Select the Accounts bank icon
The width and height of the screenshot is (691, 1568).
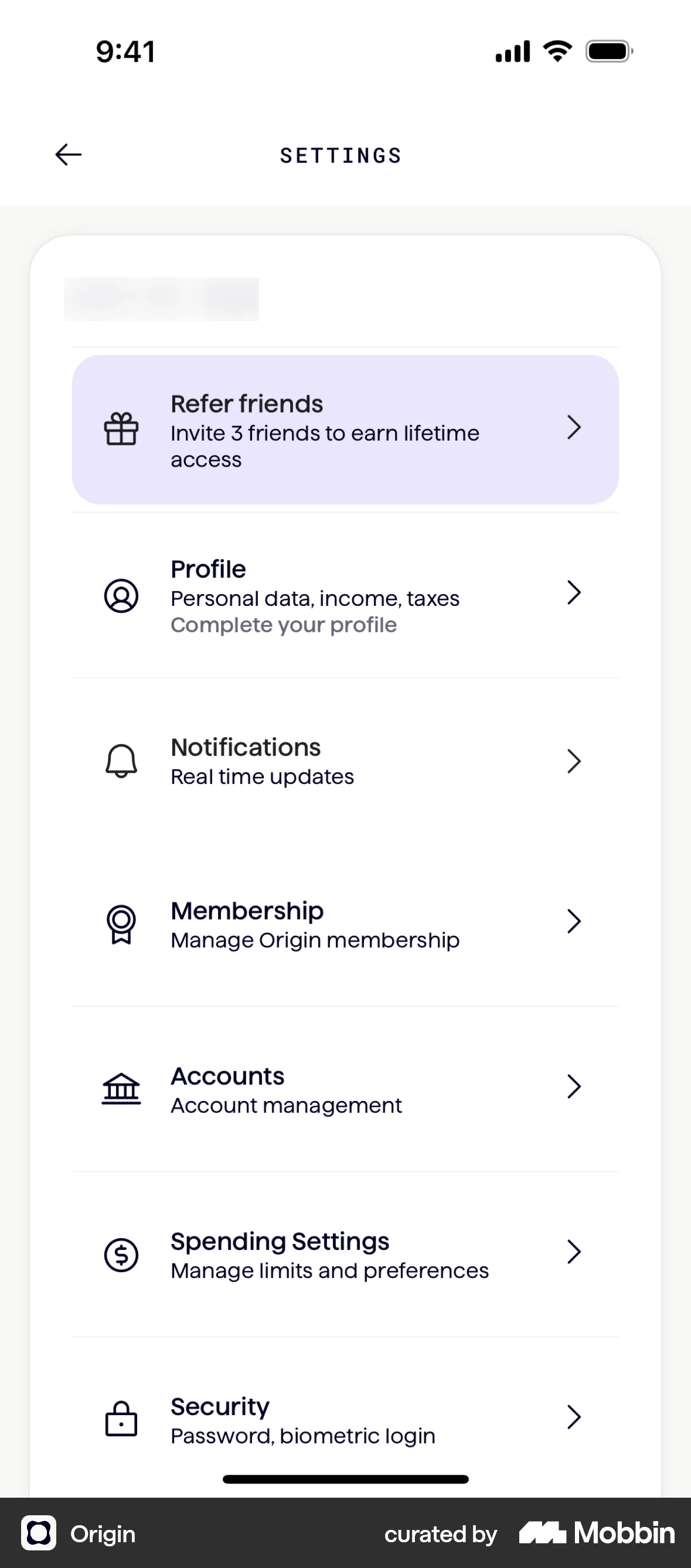point(121,1088)
